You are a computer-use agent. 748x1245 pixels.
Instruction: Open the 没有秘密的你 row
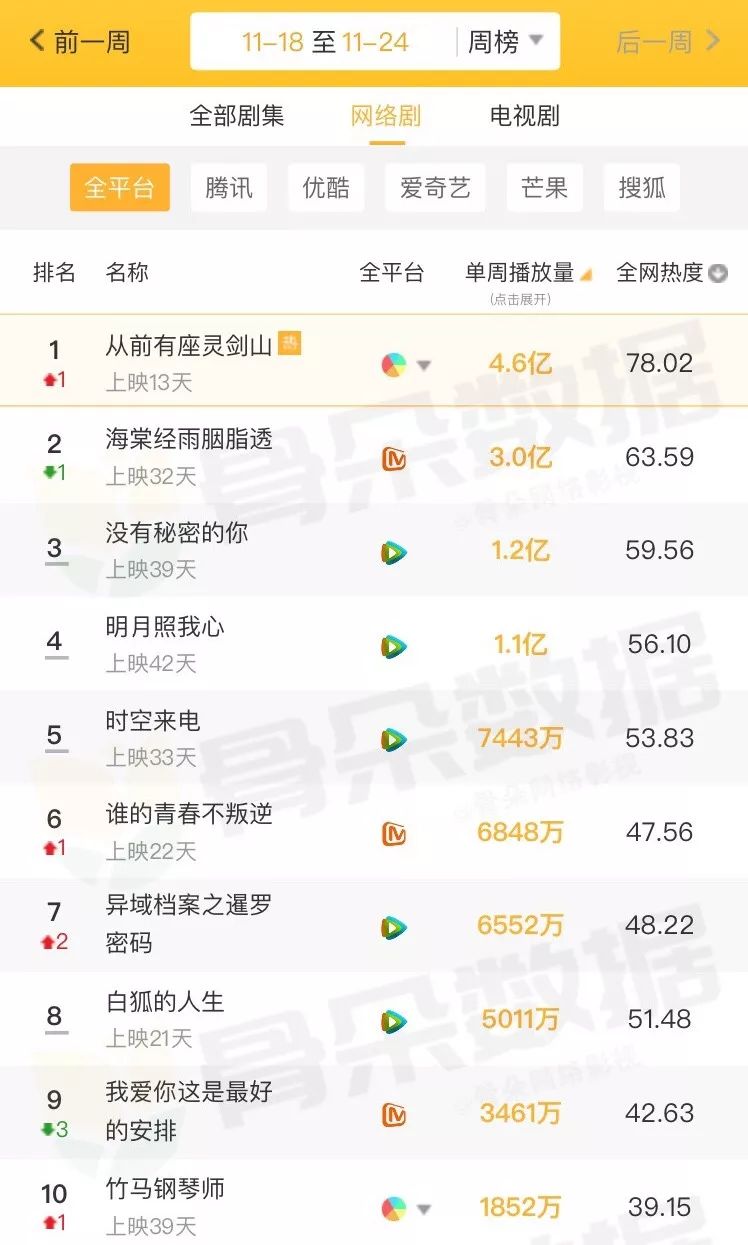point(177,533)
